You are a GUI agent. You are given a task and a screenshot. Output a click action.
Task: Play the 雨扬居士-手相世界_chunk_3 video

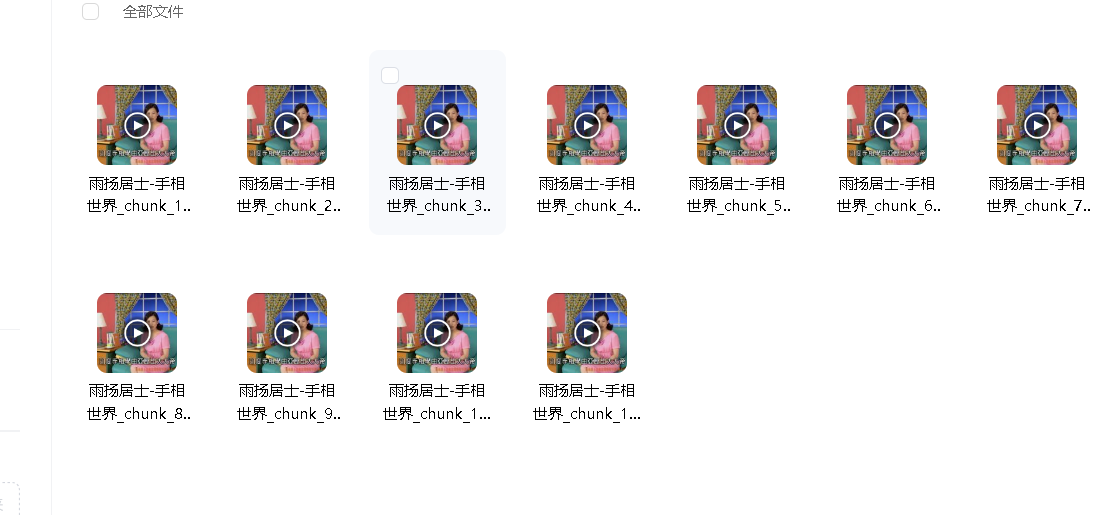(437, 125)
